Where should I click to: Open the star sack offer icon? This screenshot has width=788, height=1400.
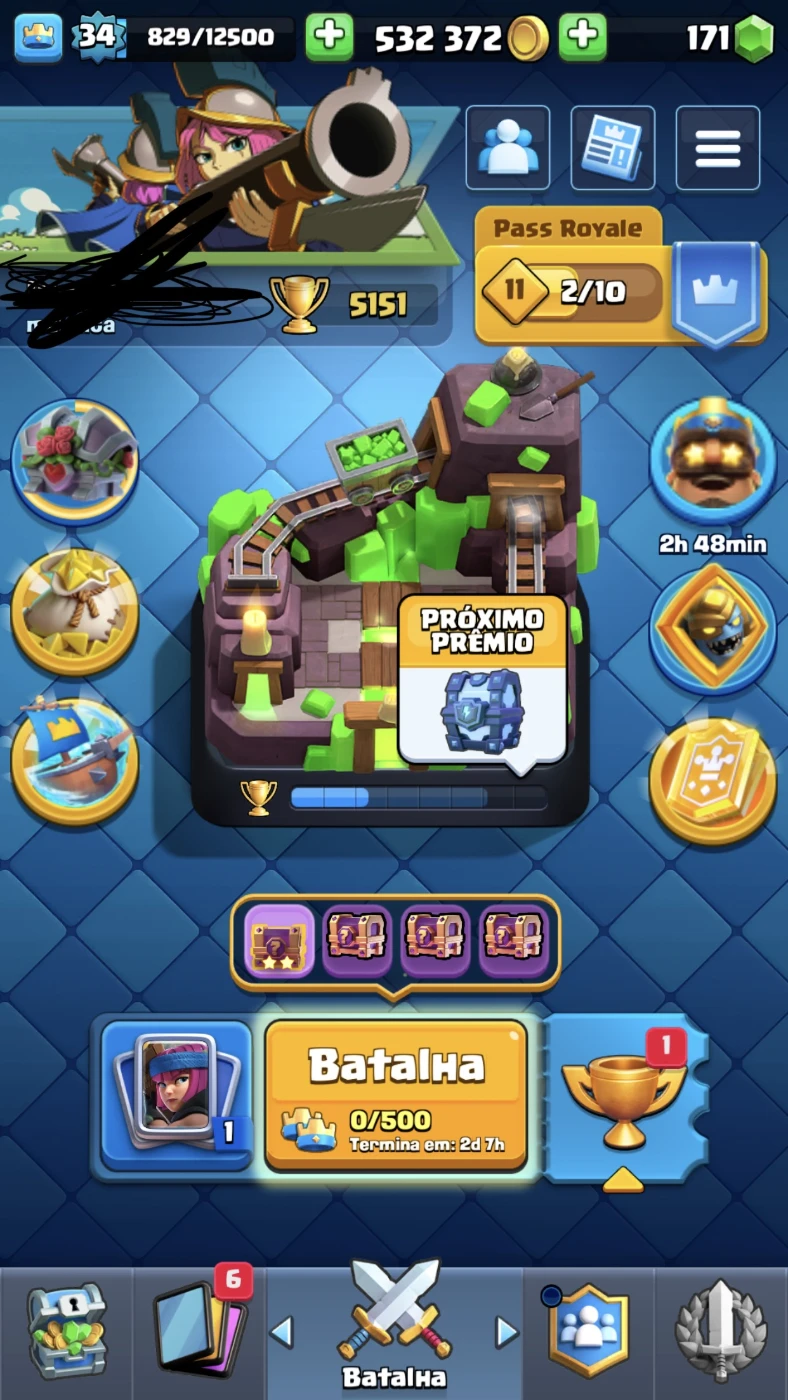[75, 610]
